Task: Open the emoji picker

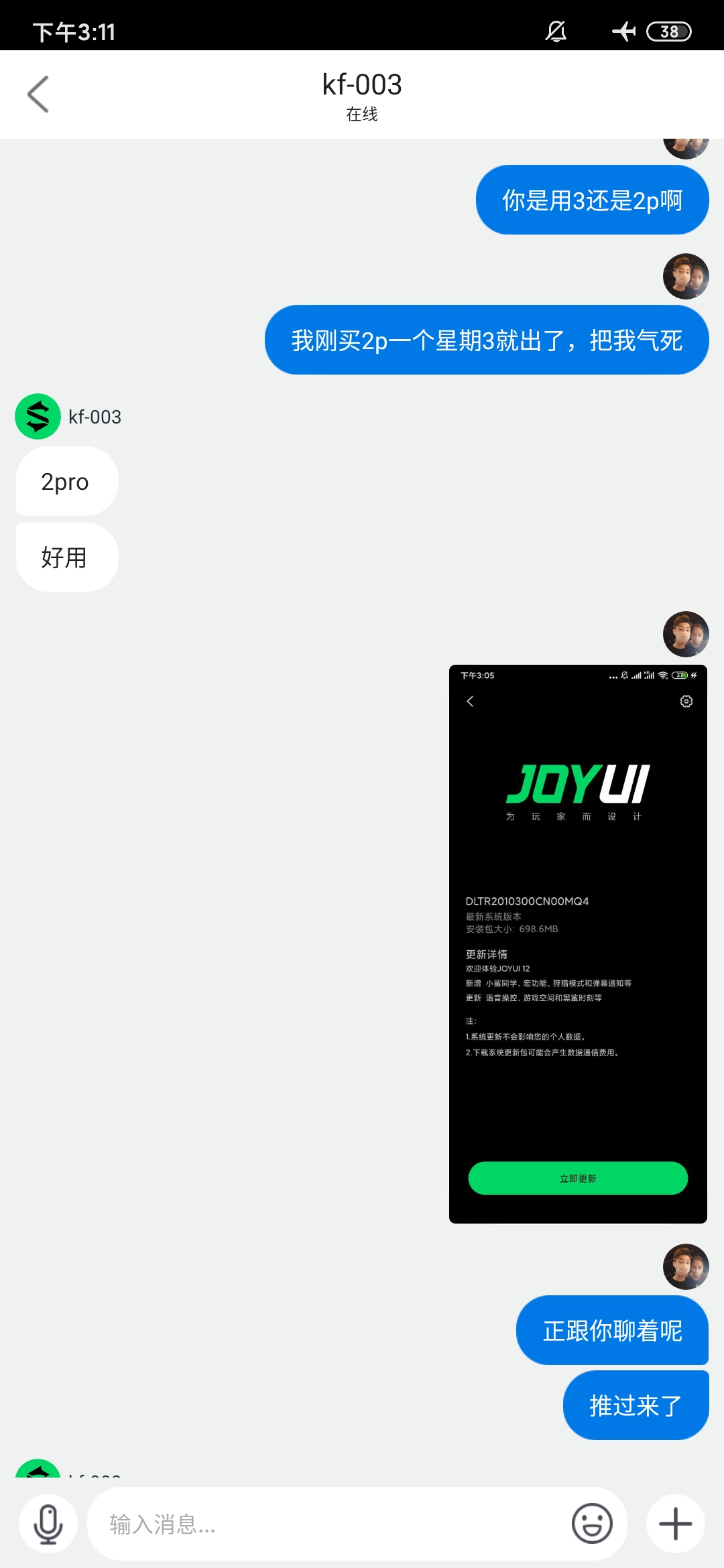Action: (x=592, y=1524)
